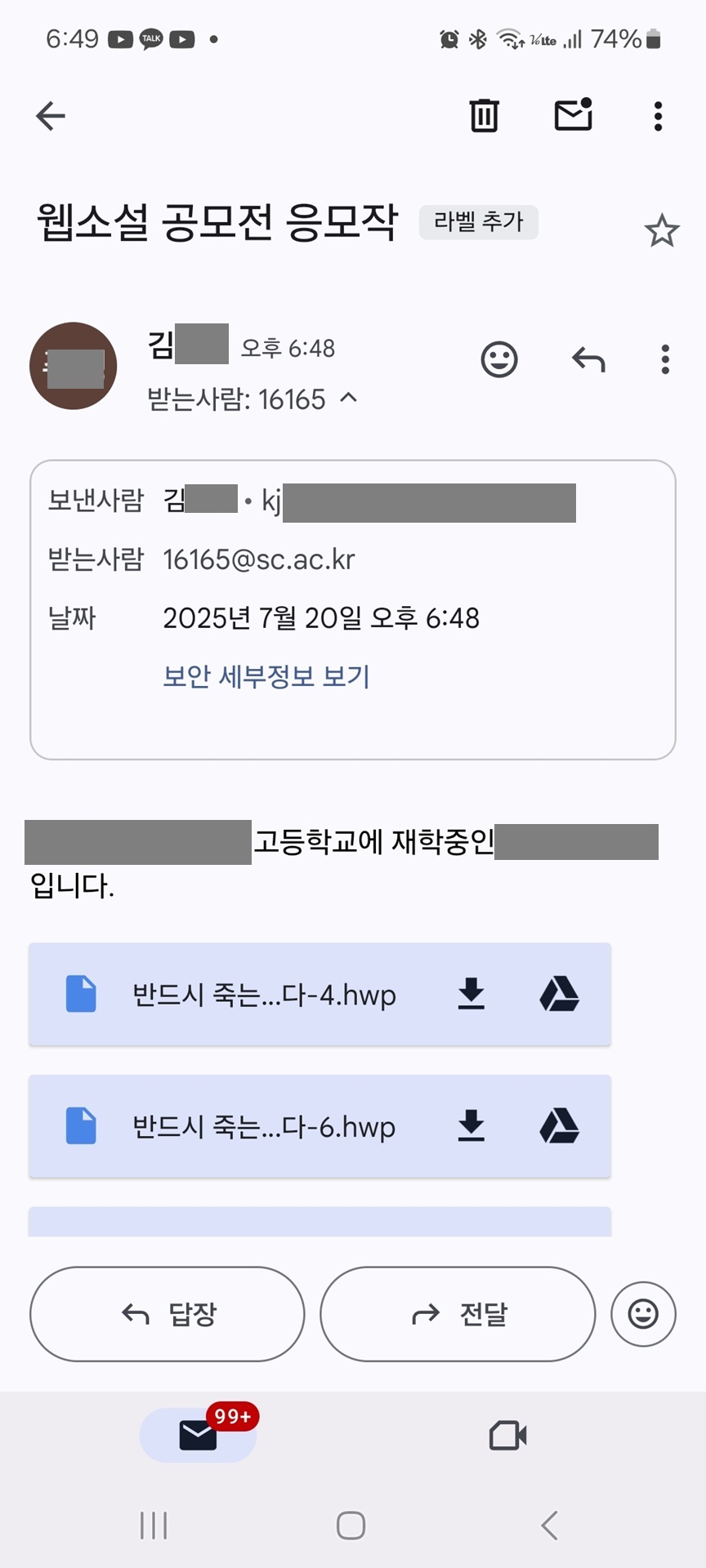Forward with the 전달 button
This screenshot has height=1568, width=706.
pos(458,1314)
